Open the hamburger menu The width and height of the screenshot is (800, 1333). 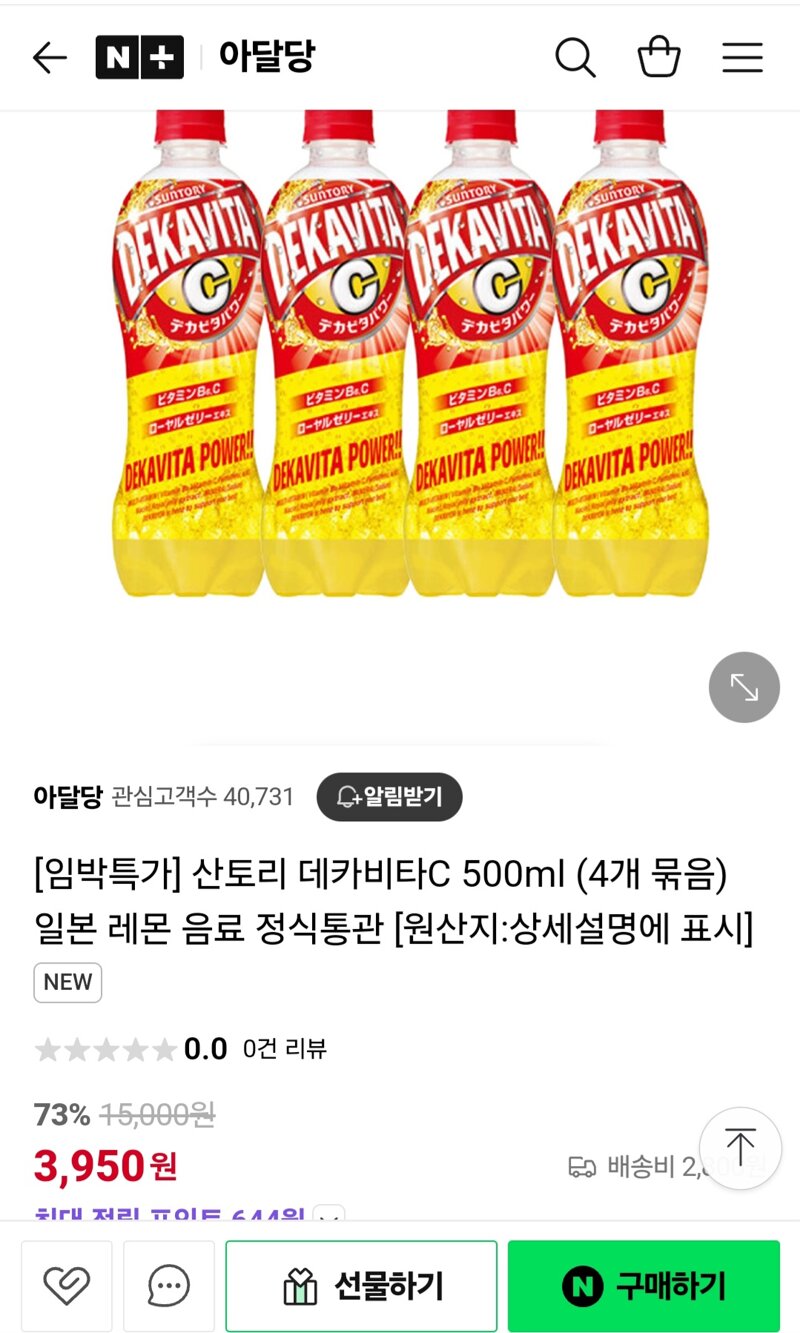pyautogui.click(x=742, y=58)
